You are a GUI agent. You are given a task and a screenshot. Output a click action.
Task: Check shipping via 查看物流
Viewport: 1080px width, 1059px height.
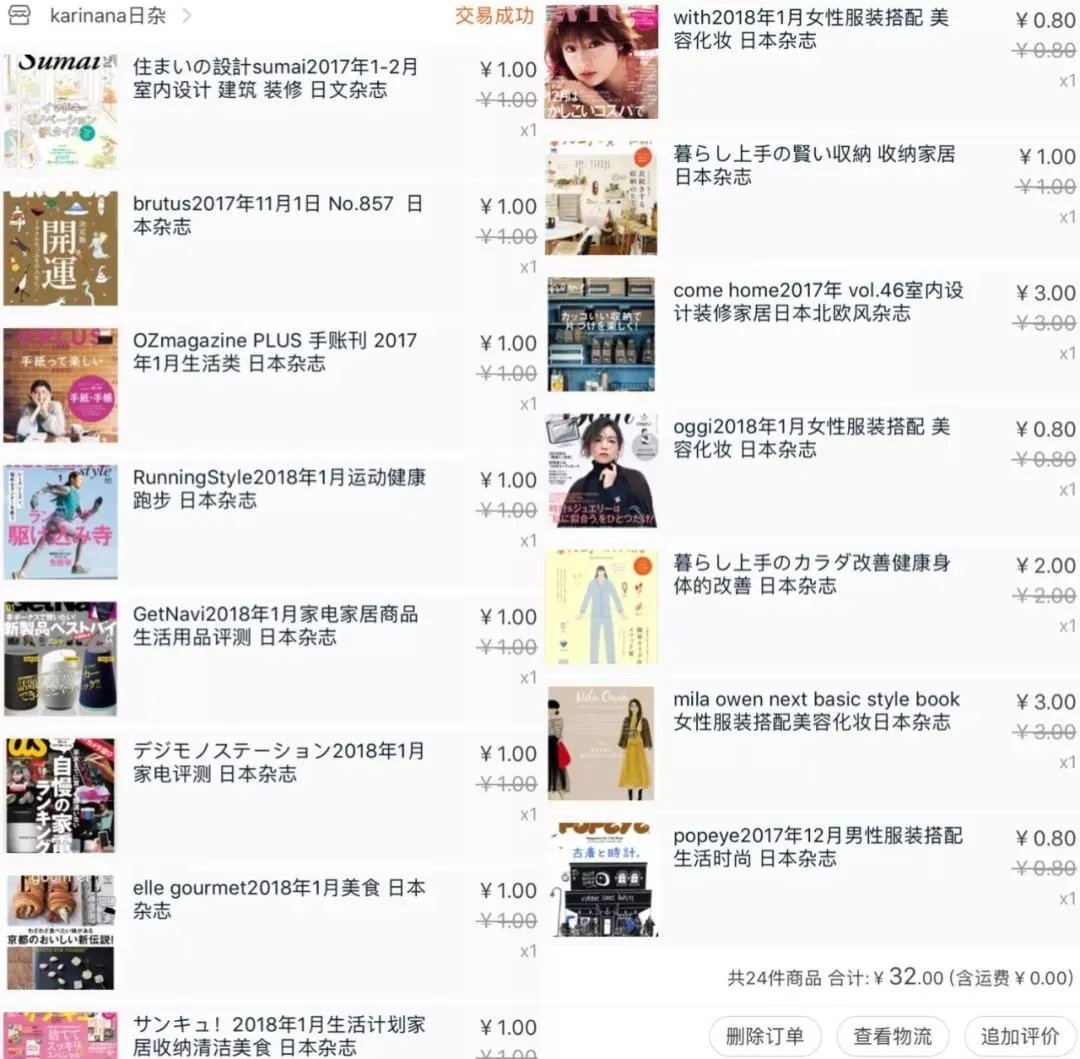tap(892, 1036)
